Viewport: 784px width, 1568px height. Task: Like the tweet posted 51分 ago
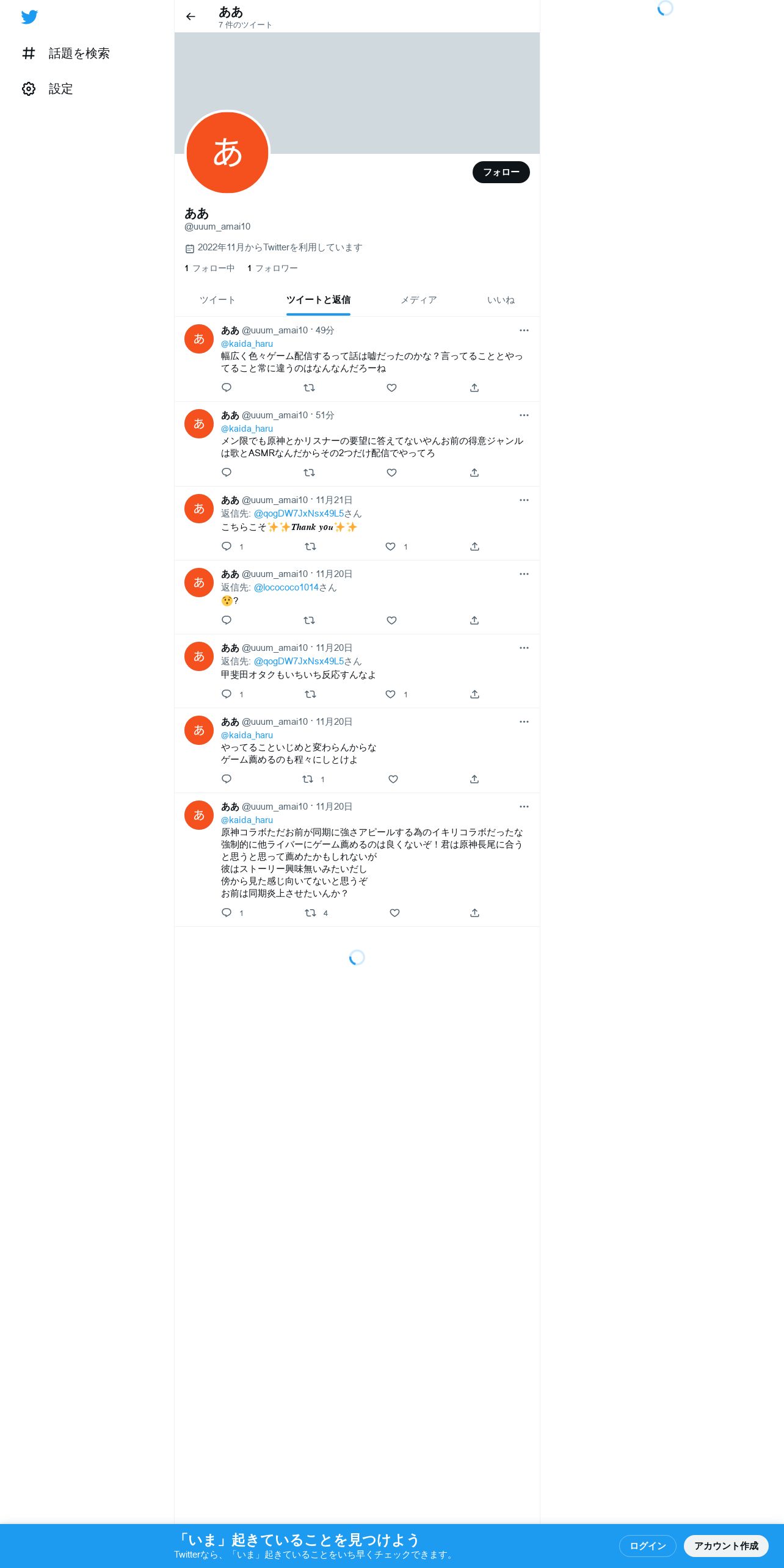(392, 473)
